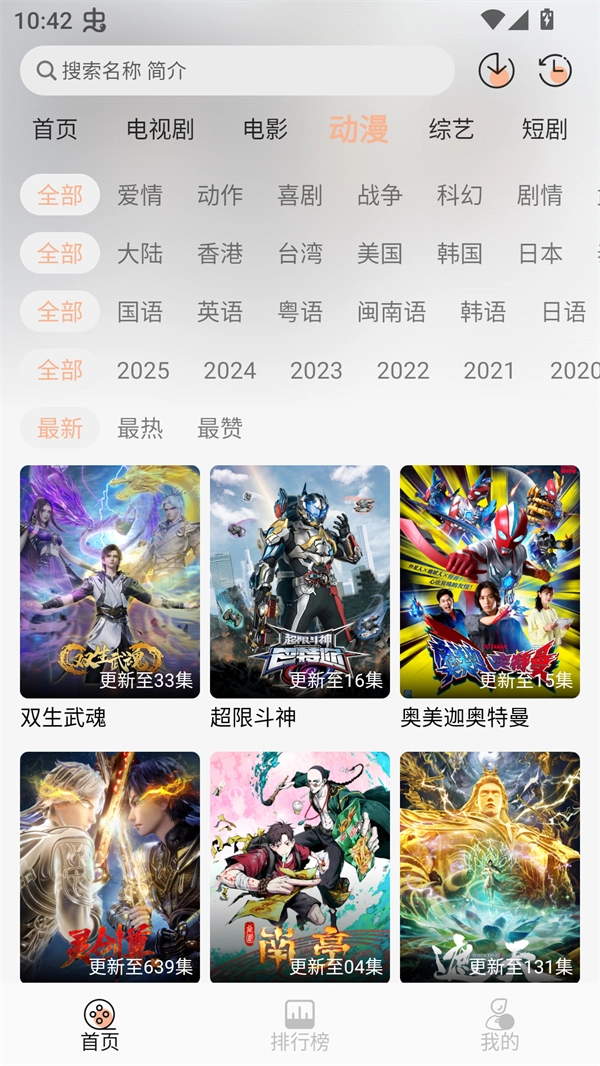Sort the list by 最热

pyautogui.click(x=140, y=429)
